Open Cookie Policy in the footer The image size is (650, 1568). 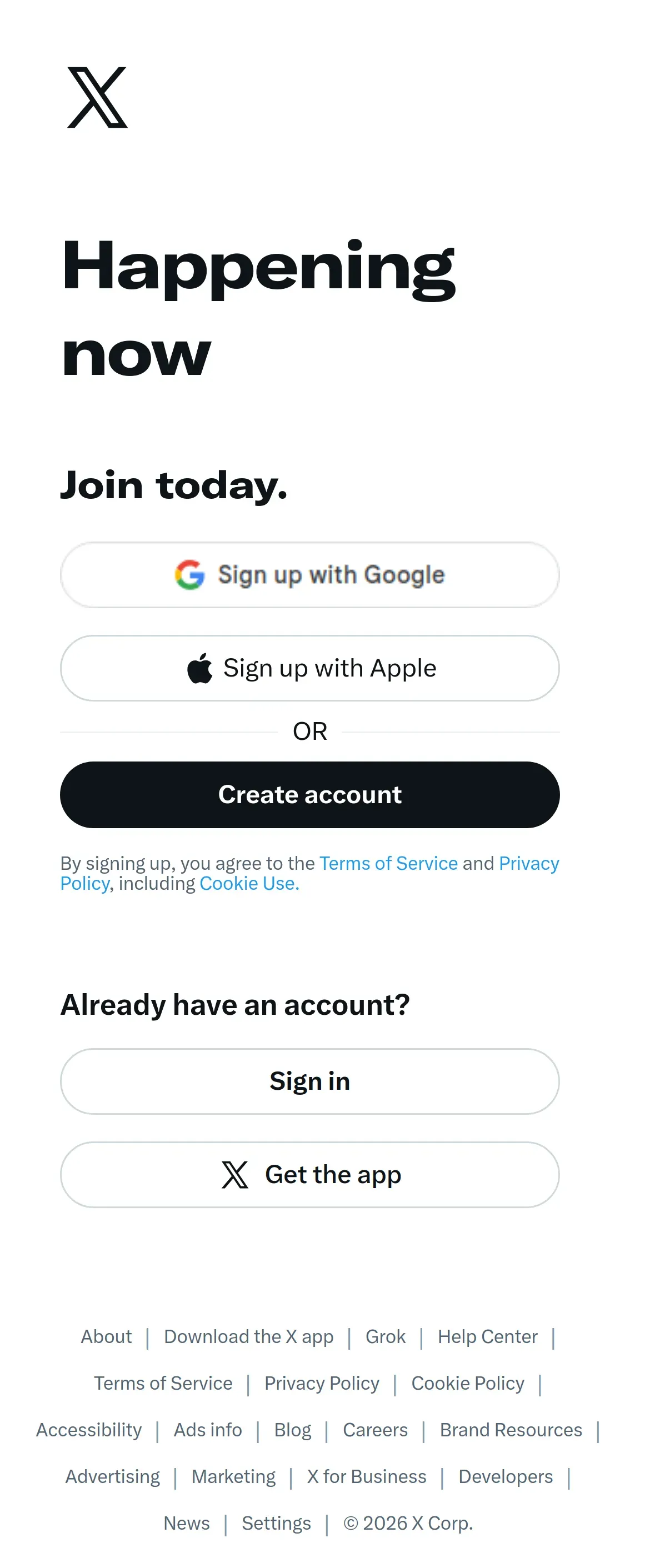pos(467,1383)
